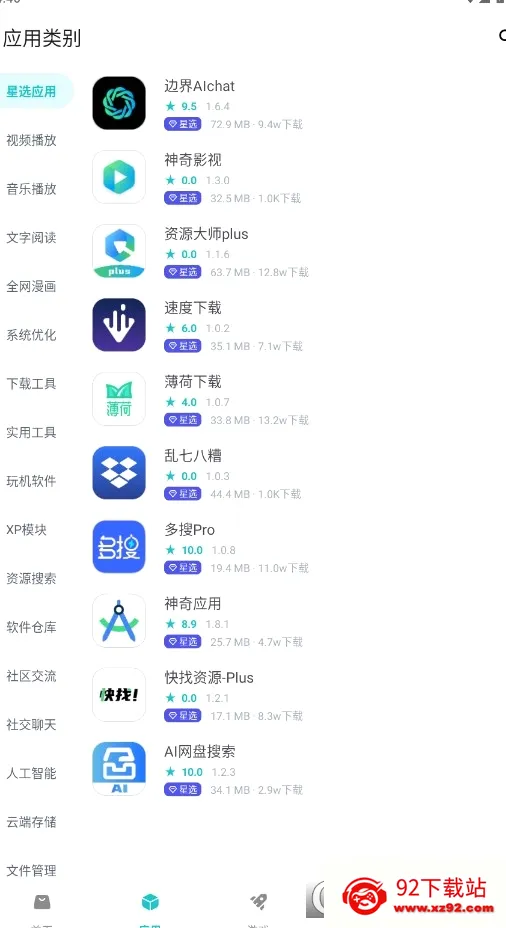This screenshot has width=506, height=928.
Task: Open the 速度下载 app entry
Action: click(296, 326)
